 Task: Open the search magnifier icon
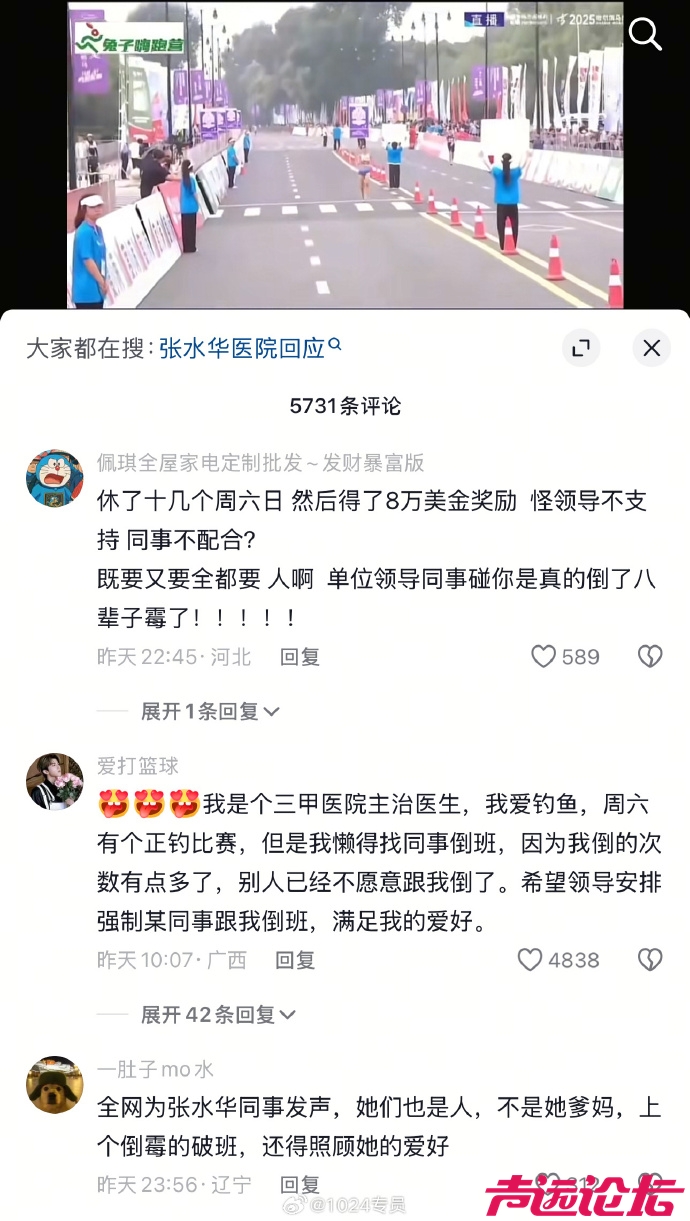tap(645, 35)
